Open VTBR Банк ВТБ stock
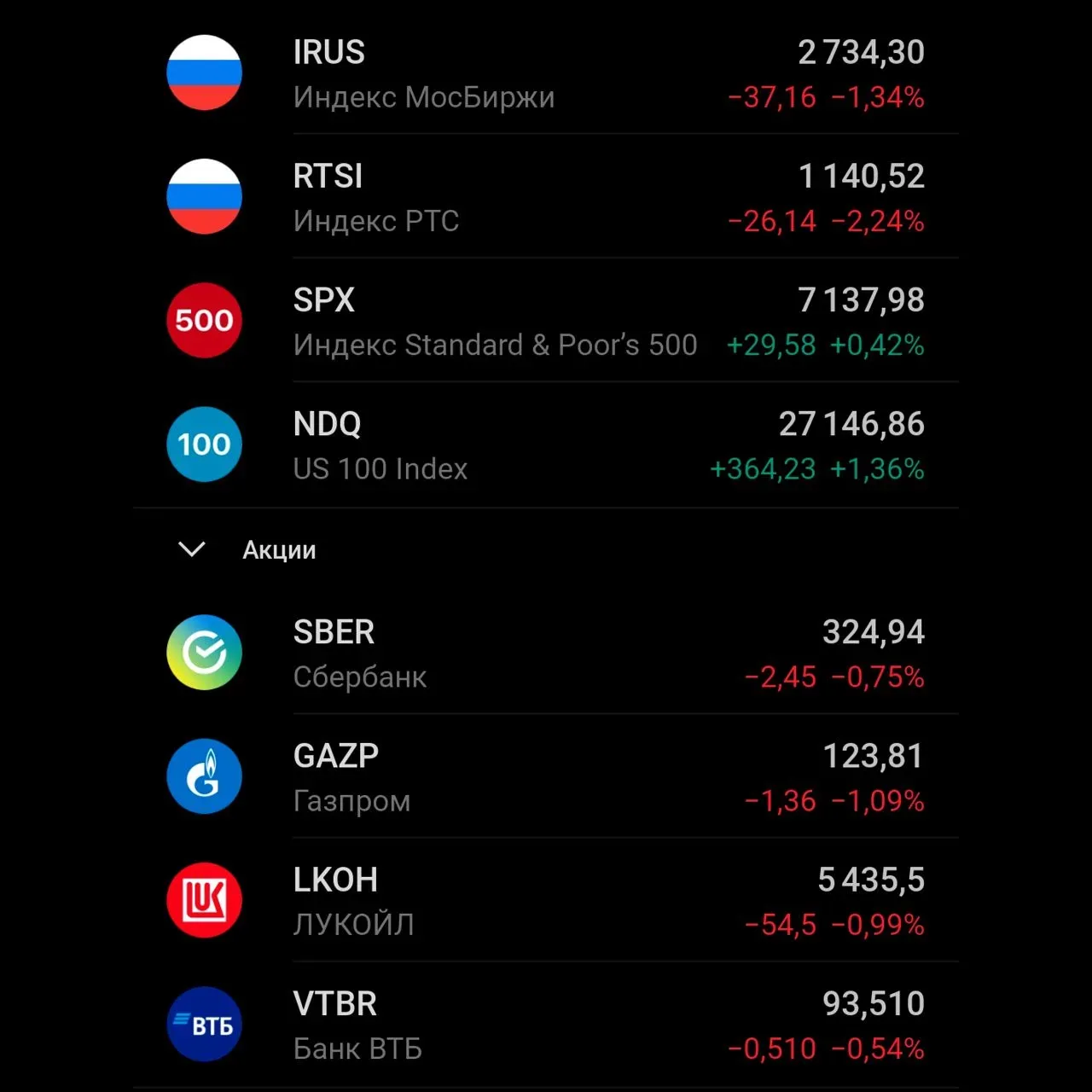This screenshot has width=1092, height=1092. click(546, 1025)
